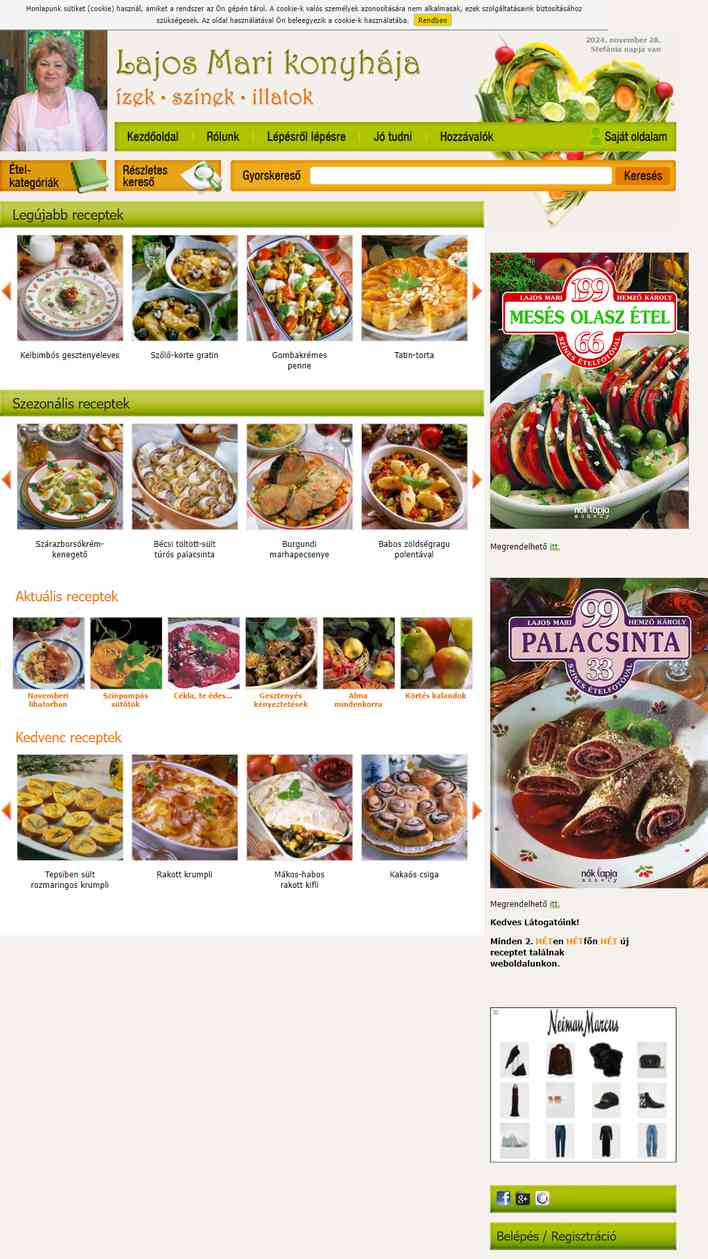Open the Kezdőoldal menu item
This screenshot has width=708, height=1259.
click(x=153, y=137)
